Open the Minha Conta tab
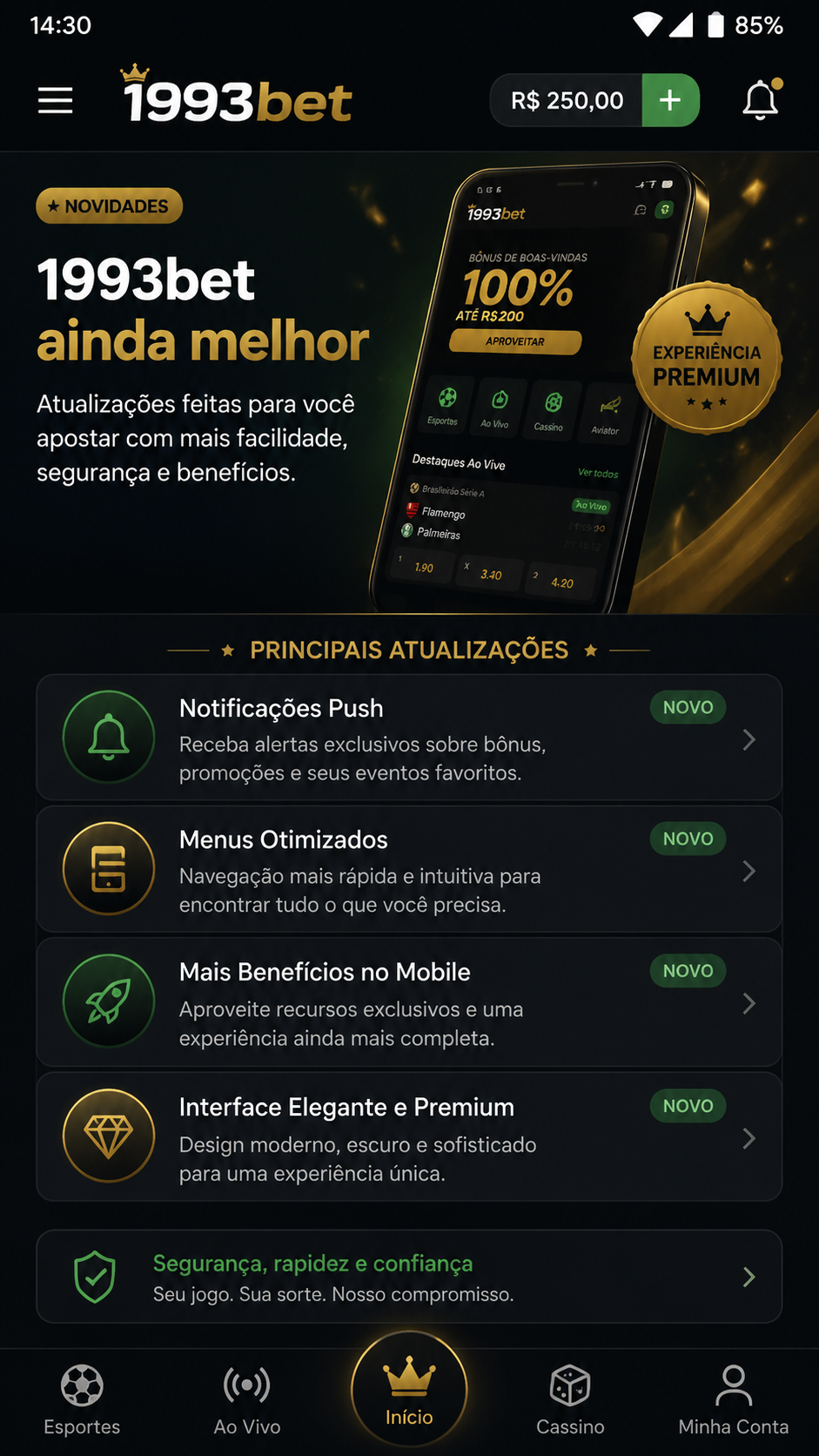The height and width of the screenshot is (1456, 819). pyautogui.click(x=734, y=1400)
